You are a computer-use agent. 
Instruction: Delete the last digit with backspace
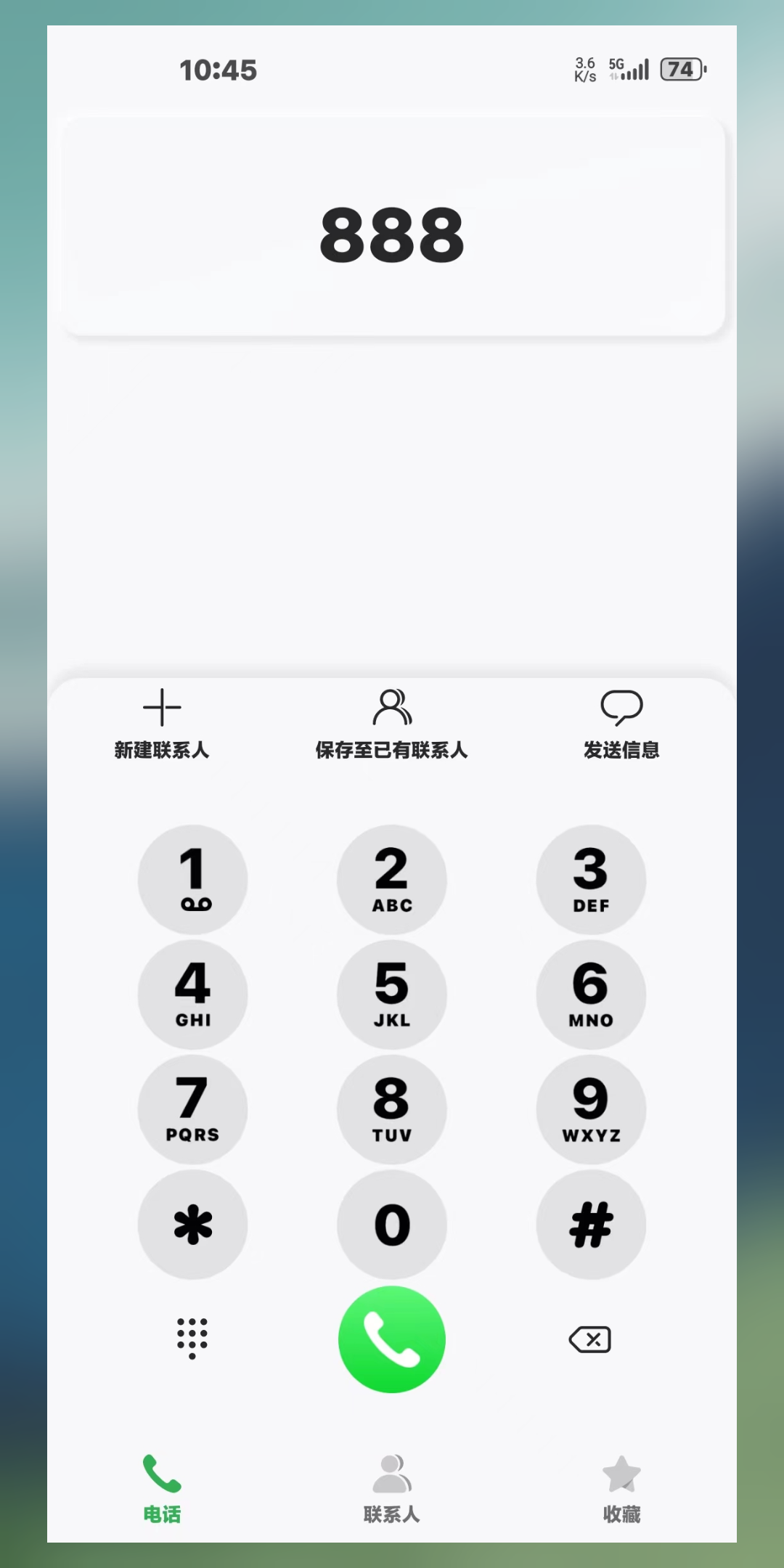[590, 1339]
